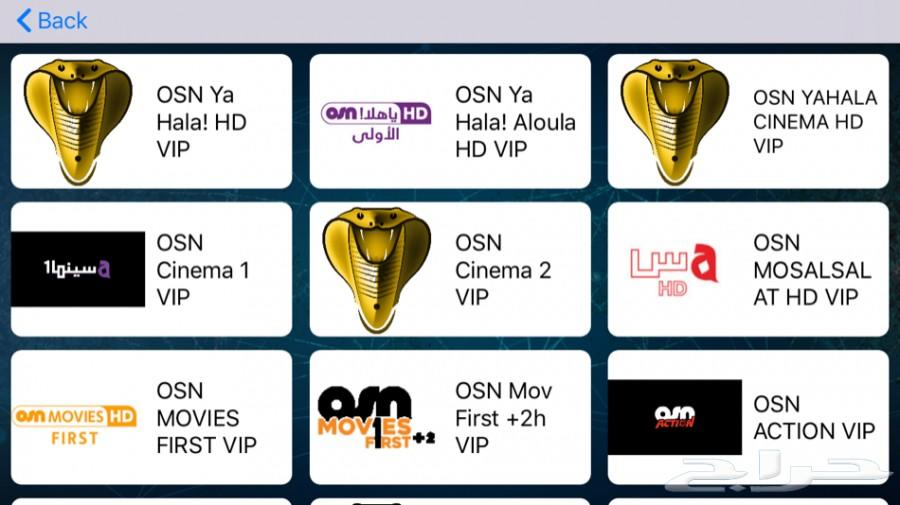The image size is (900, 505).
Task: Select OSN MOSALSALAT HD VIP channel
Action: pyautogui.click(x=748, y=270)
